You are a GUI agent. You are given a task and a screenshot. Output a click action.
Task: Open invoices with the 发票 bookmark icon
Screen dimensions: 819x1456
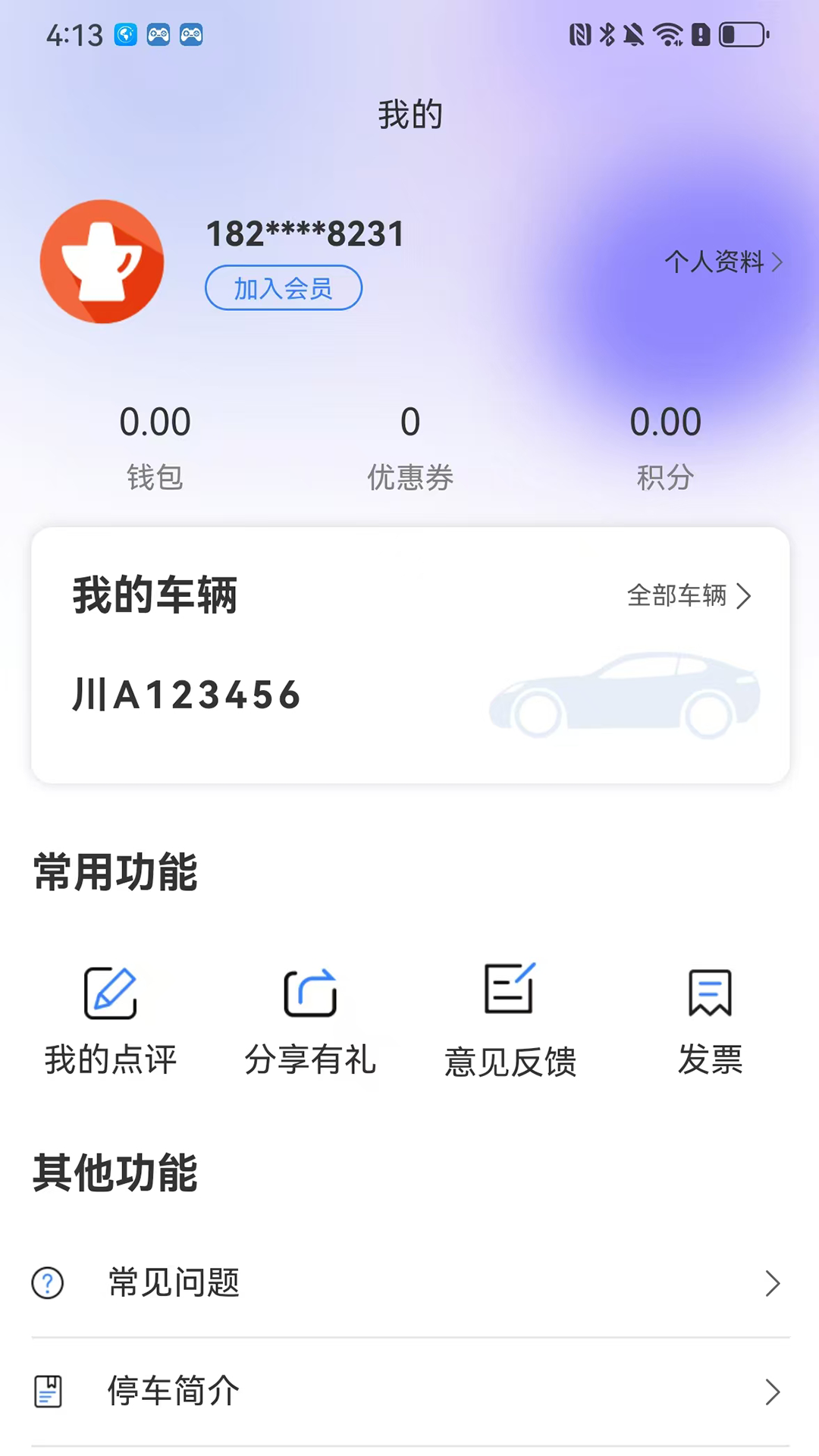click(710, 993)
